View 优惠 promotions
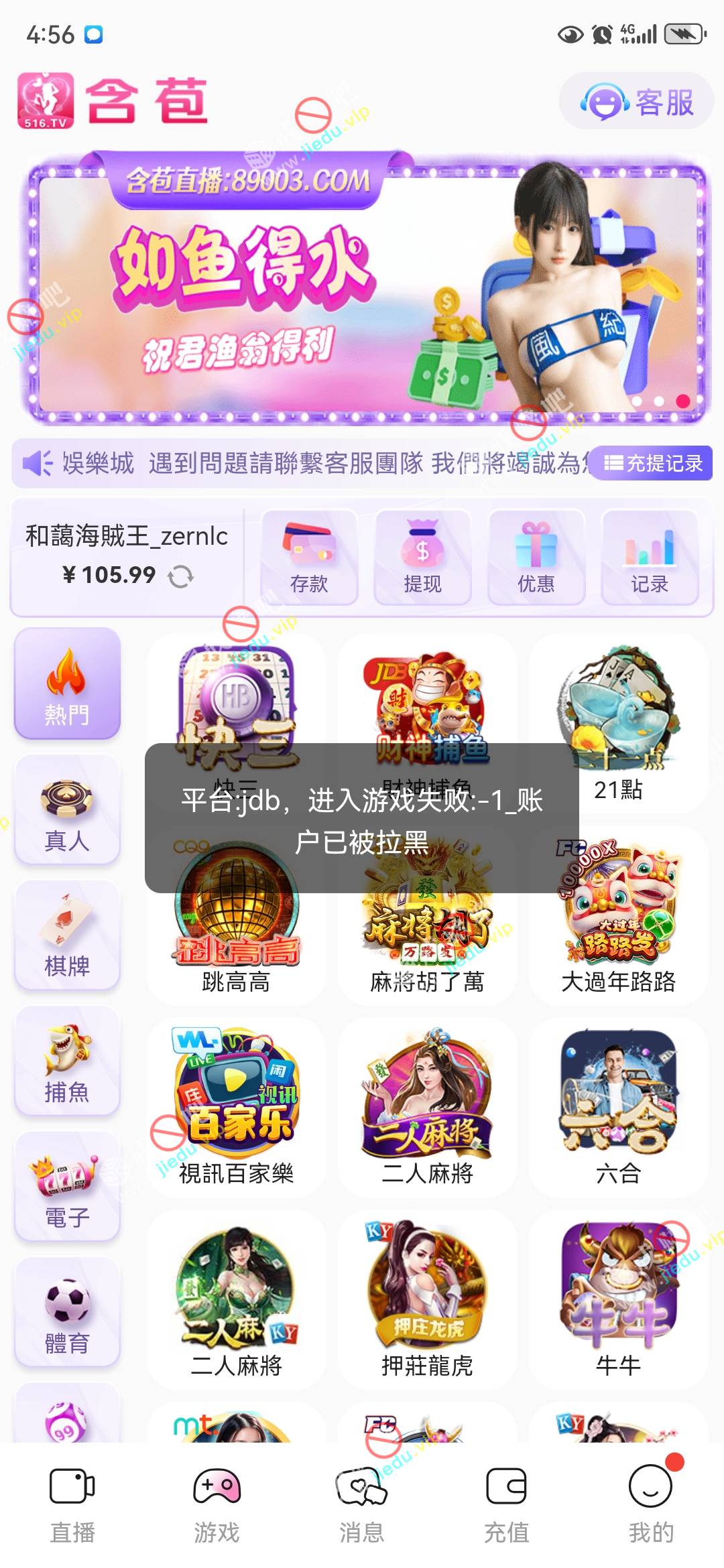 [x=536, y=558]
